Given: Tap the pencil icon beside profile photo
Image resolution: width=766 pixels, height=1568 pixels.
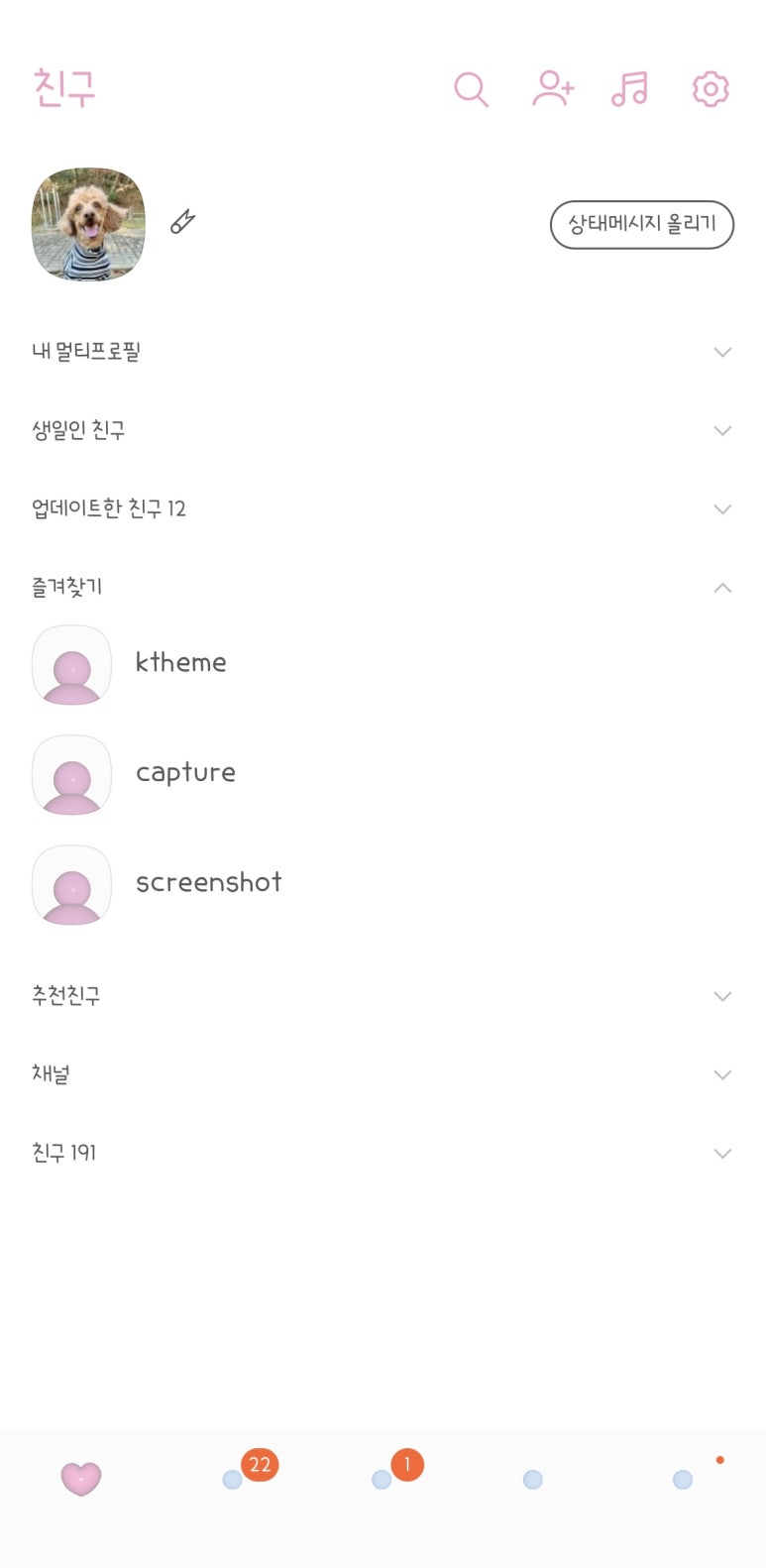Looking at the screenshot, I should click(x=182, y=221).
